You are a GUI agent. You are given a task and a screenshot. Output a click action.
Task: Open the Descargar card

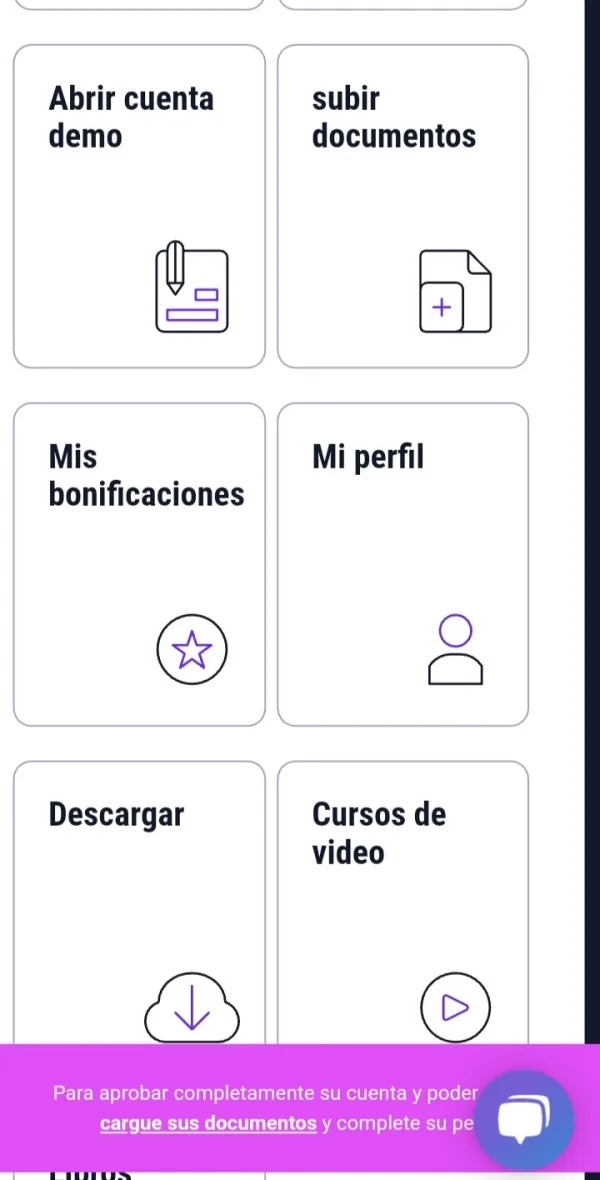pyautogui.click(x=139, y=900)
